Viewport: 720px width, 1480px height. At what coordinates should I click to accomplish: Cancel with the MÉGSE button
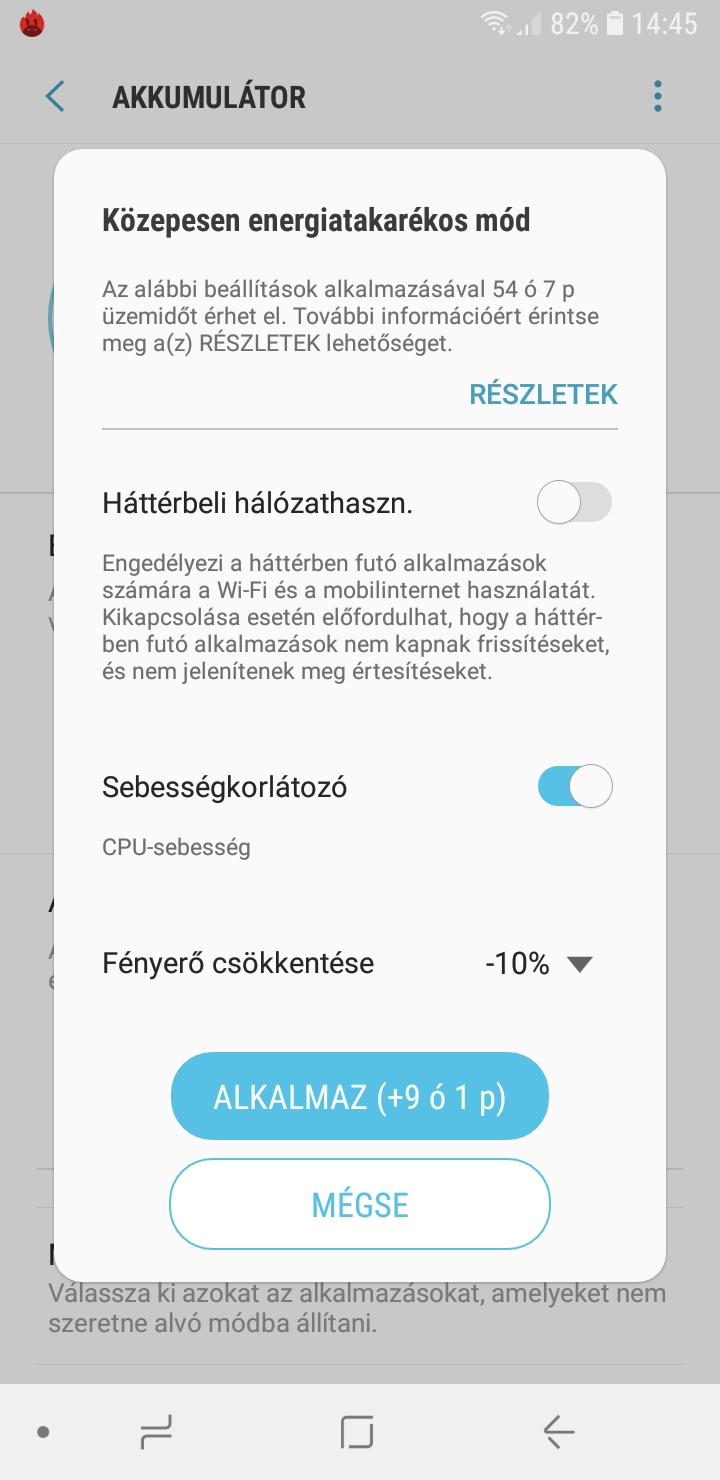click(360, 1204)
